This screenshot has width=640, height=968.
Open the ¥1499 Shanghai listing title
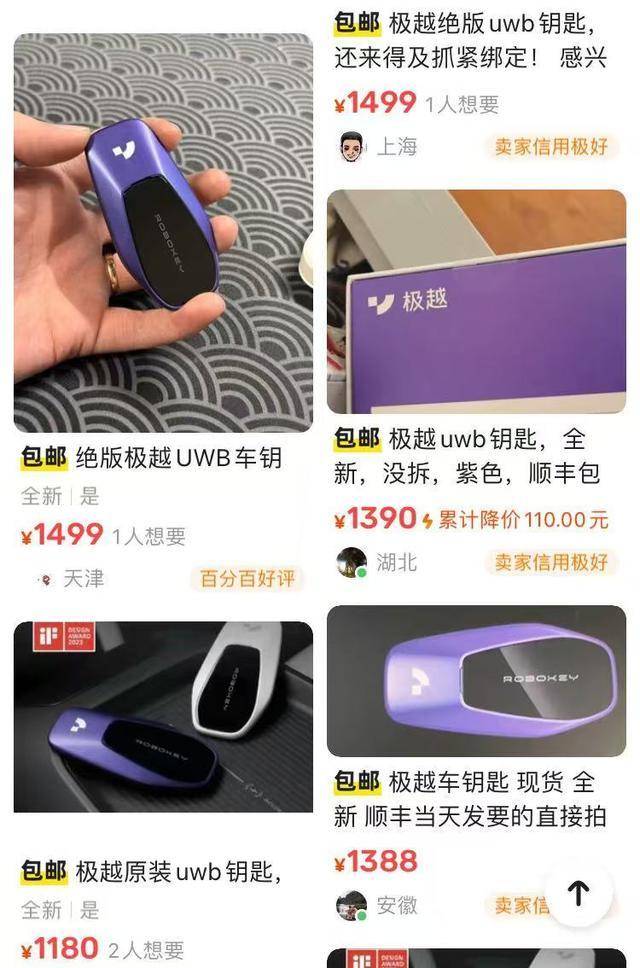tap(470, 38)
